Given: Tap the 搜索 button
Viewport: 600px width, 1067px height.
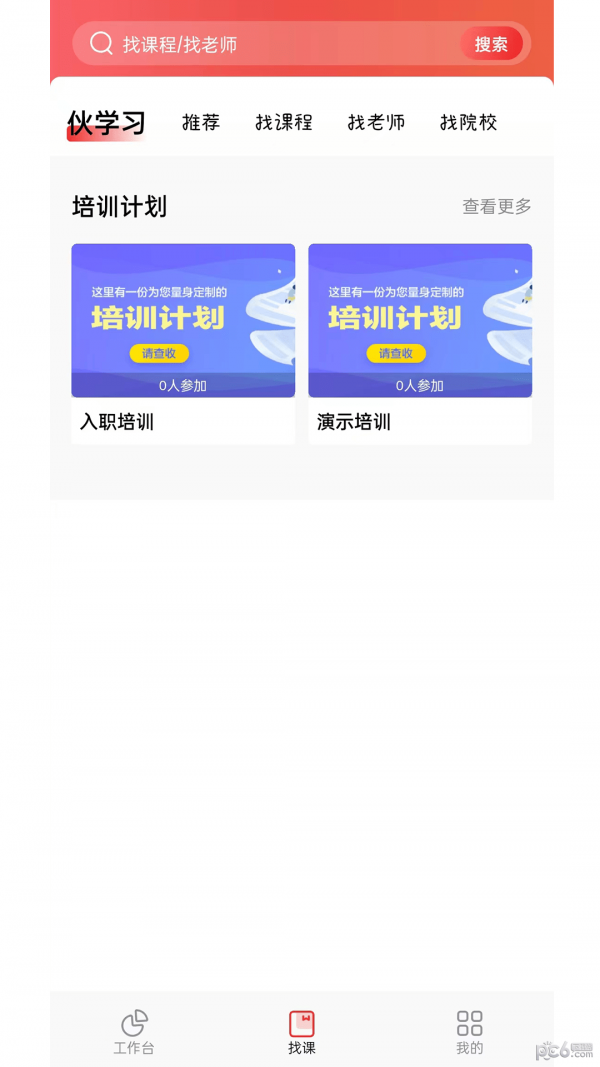Looking at the screenshot, I should pyautogui.click(x=491, y=44).
